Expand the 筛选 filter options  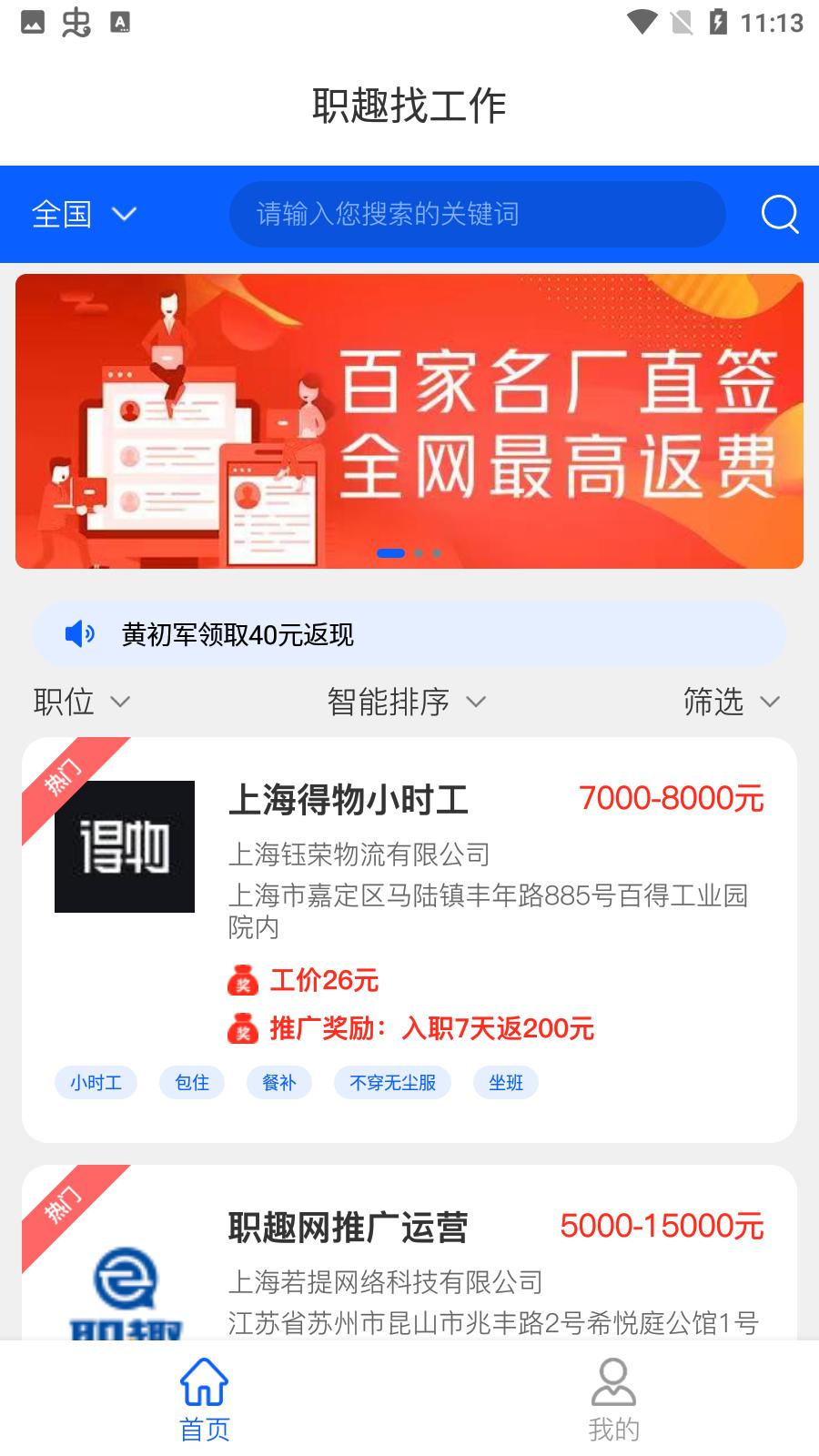click(x=731, y=702)
